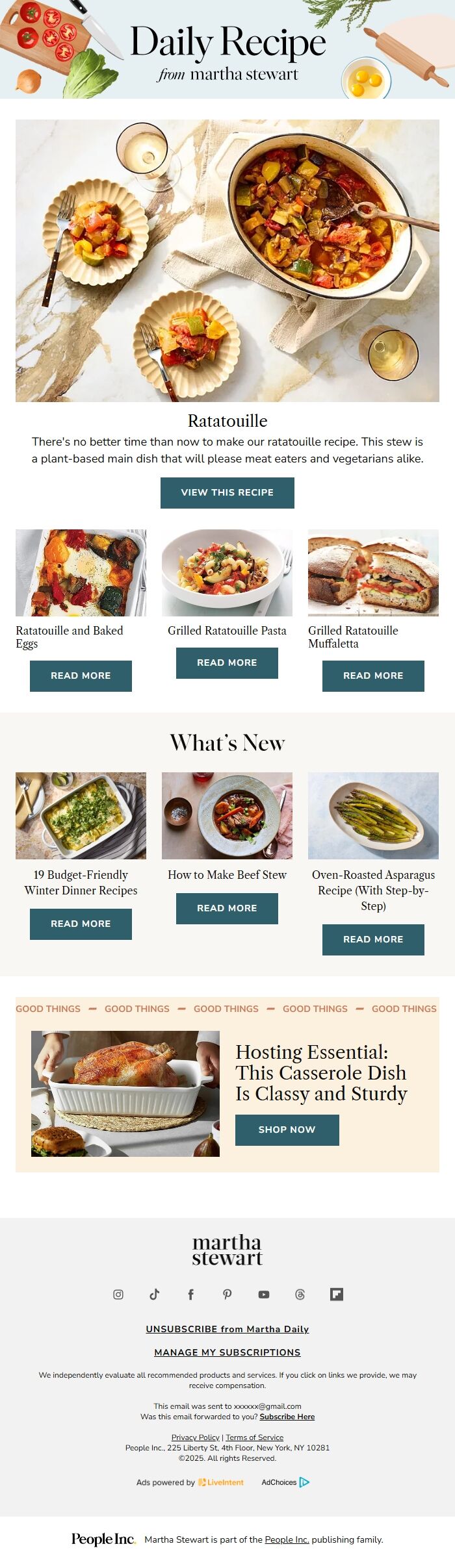Read more about Grilled Ratatouille Muffaletta
This screenshot has height=1568, width=455.
click(x=373, y=676)
